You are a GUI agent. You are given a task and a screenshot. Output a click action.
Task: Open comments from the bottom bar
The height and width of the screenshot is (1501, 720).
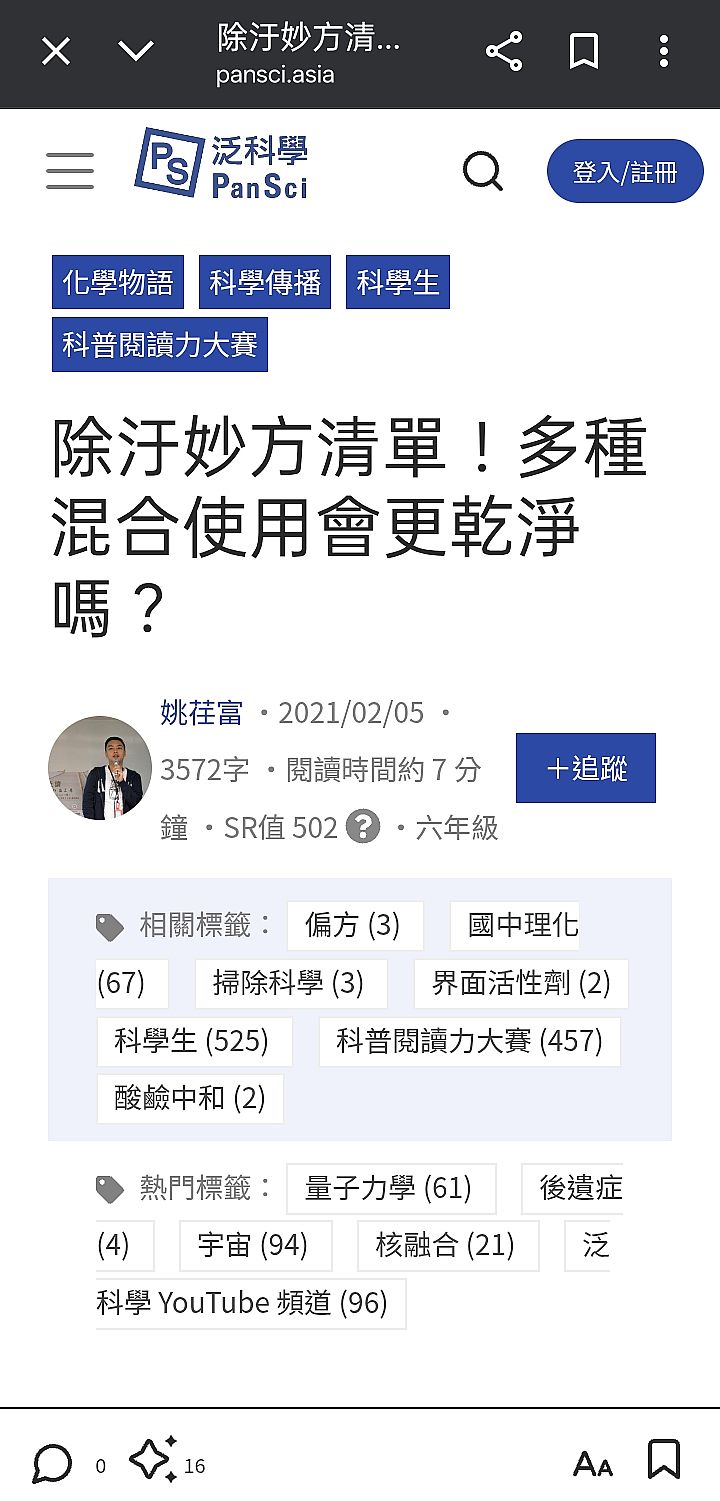click(x=52, y=1464)
